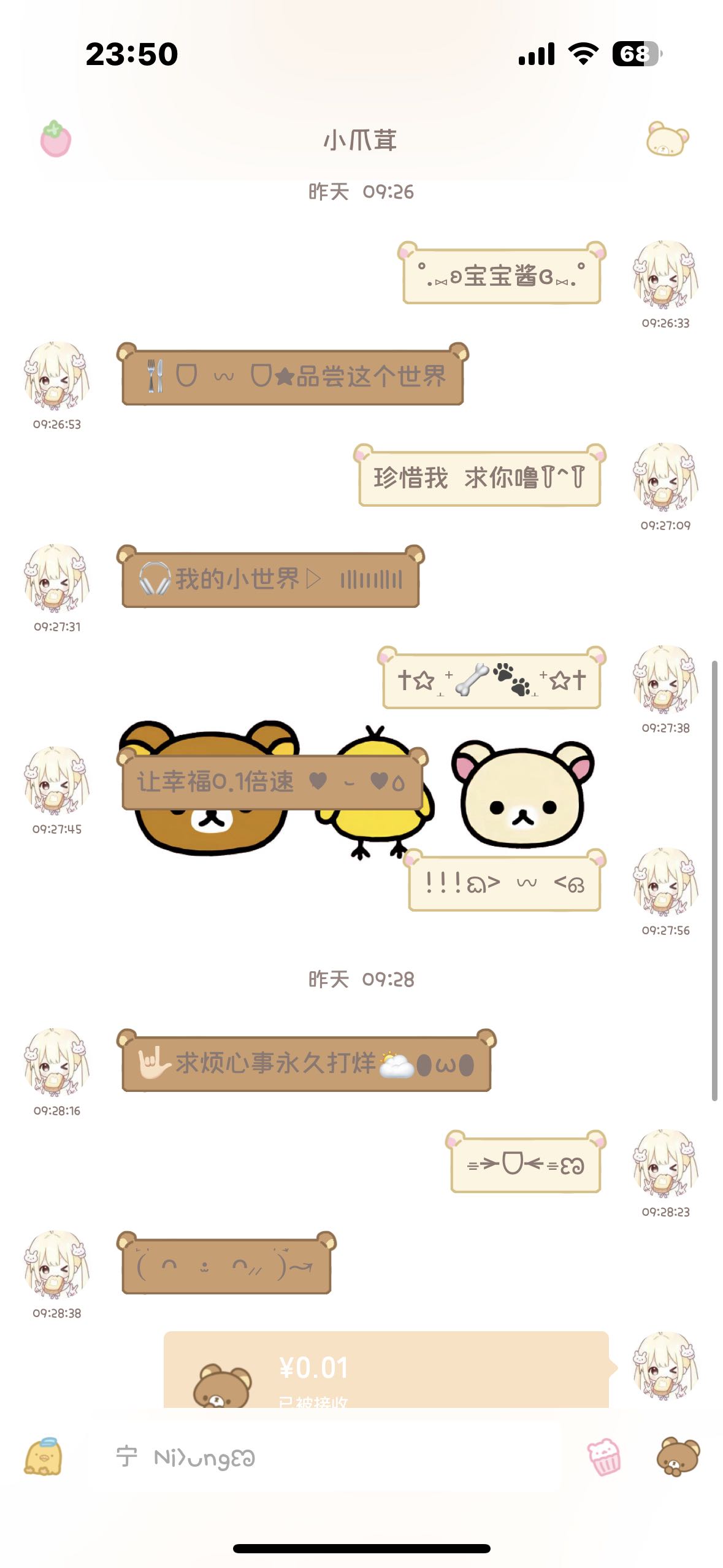Tap my avatar beside the 09:26:33 message

point(665,274)
